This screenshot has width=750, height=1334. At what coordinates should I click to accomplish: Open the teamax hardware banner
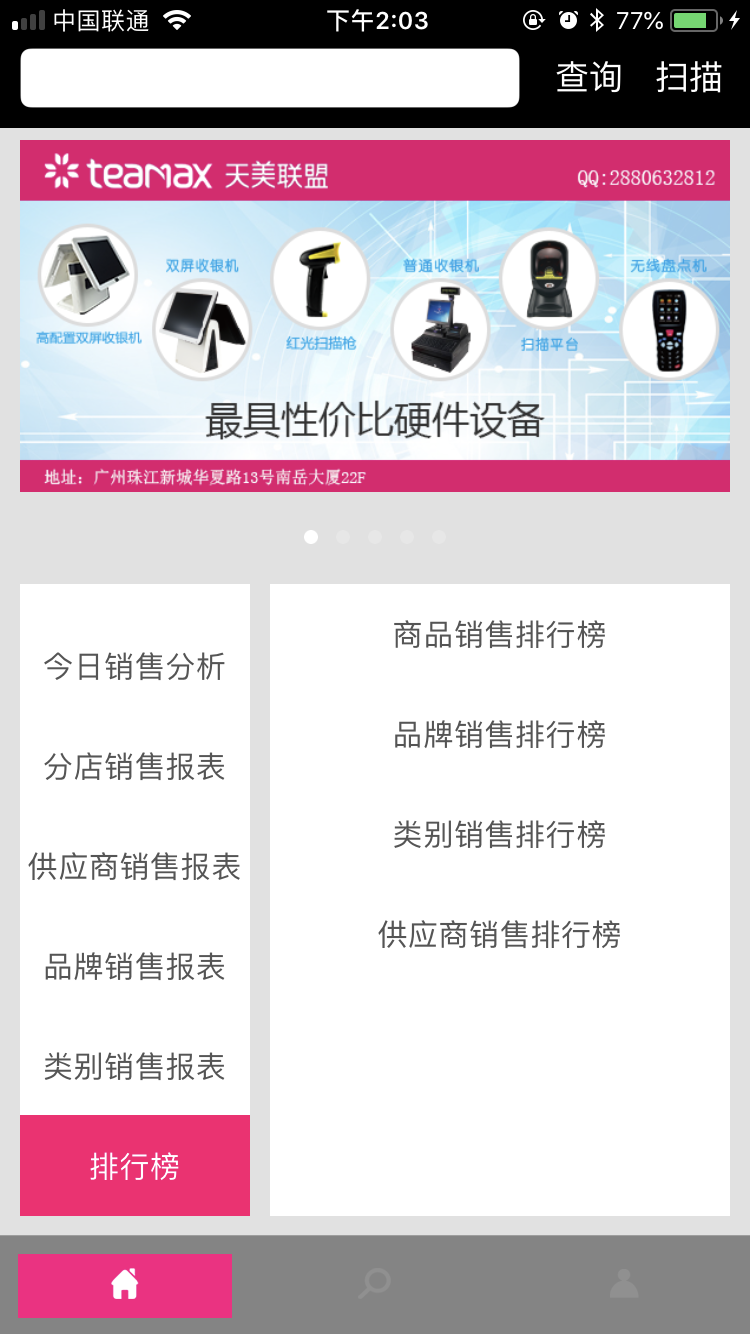tap(375, 316)
